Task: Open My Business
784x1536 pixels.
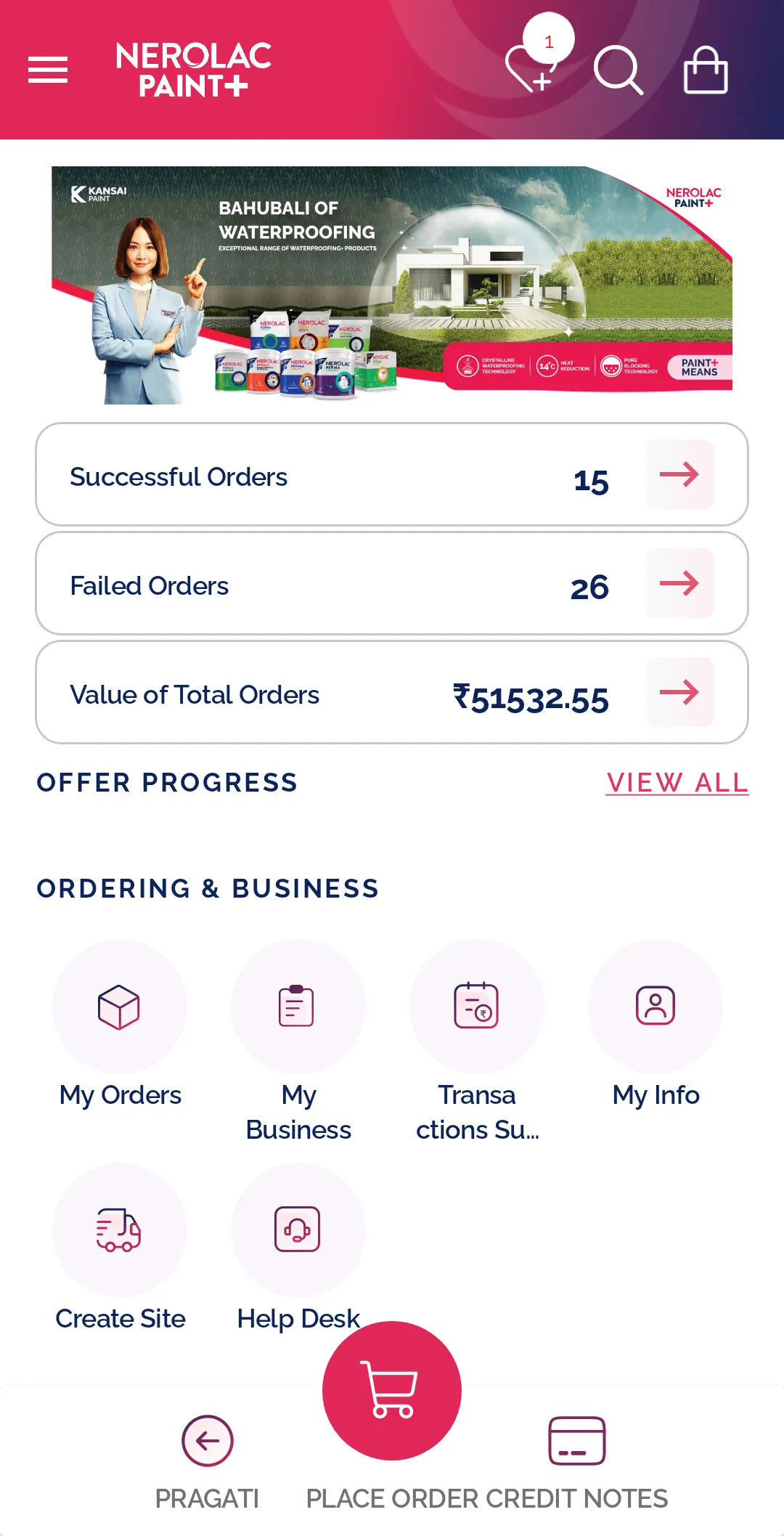Action: pyautogui.click(x=298, y=1007)
